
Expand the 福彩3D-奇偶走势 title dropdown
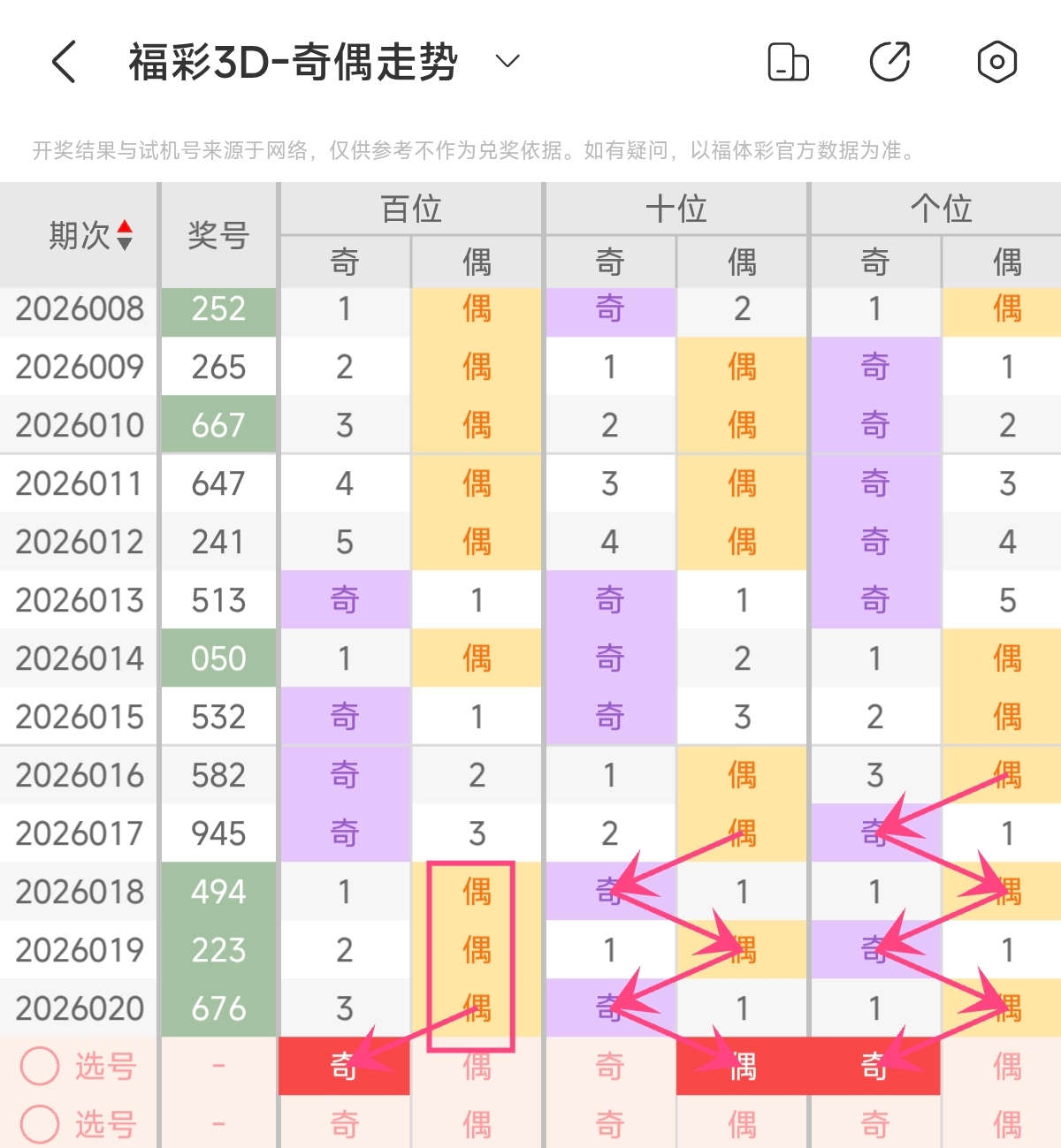pyautogui.click(x=508, y=61)
